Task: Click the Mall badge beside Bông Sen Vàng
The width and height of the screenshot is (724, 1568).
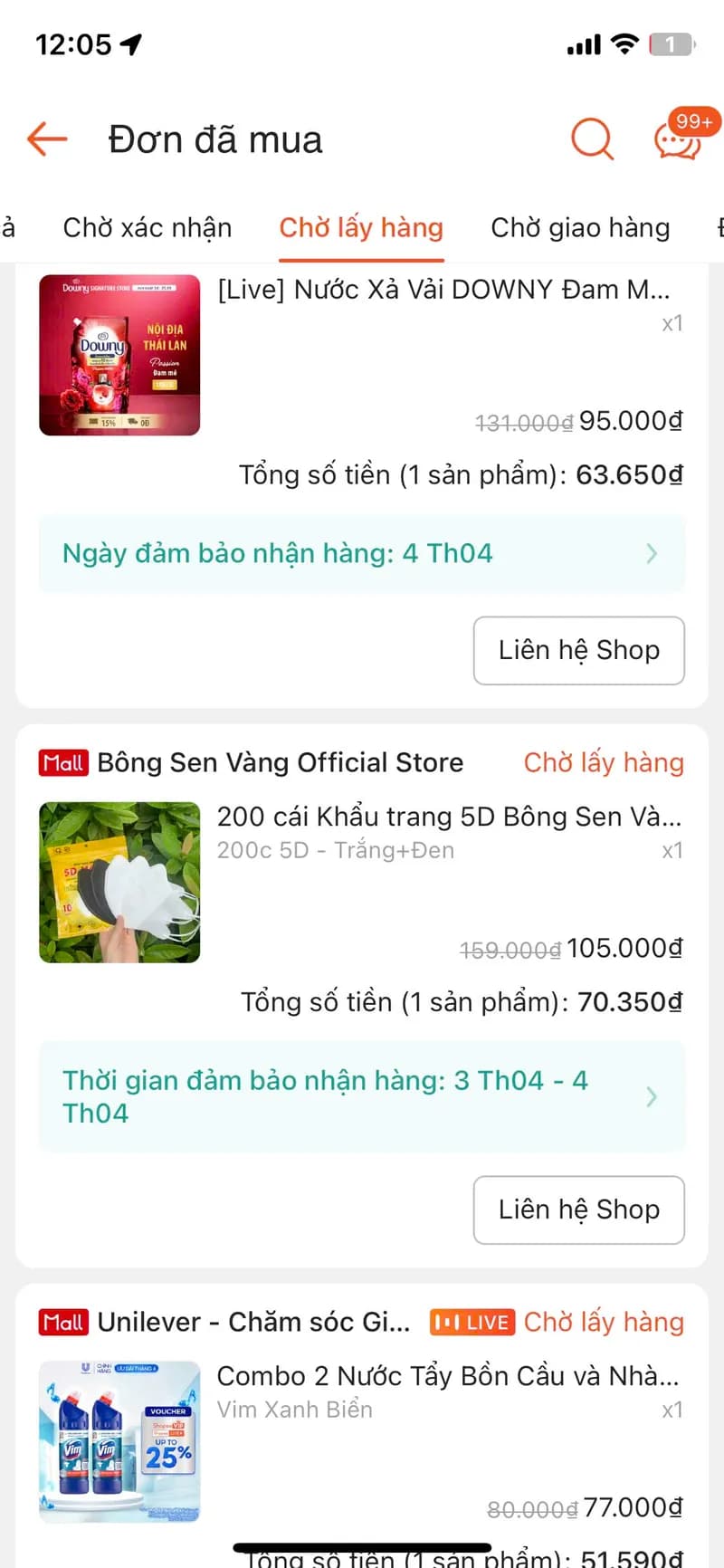Action: point(62,763)
